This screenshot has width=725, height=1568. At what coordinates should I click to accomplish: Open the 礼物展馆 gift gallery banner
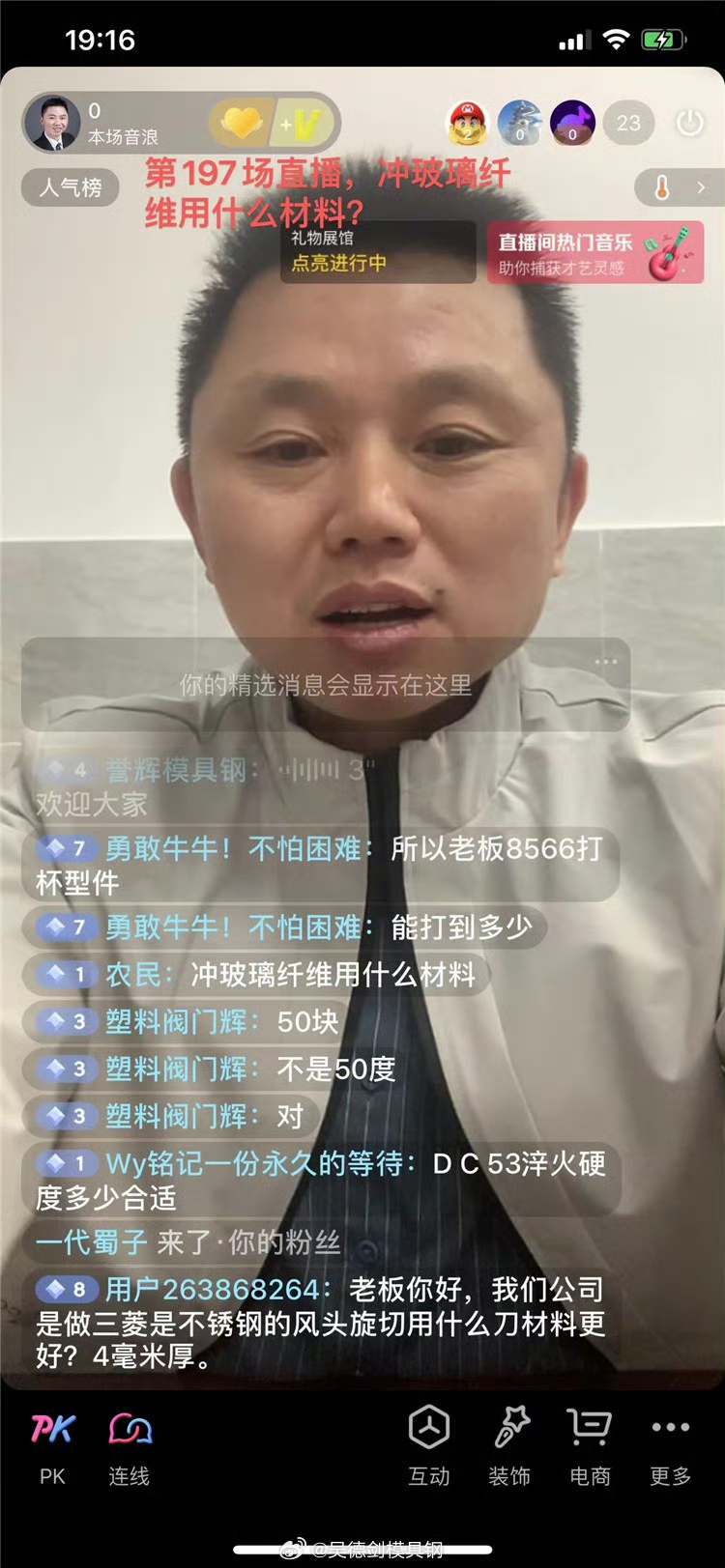(x=377, y=251)
